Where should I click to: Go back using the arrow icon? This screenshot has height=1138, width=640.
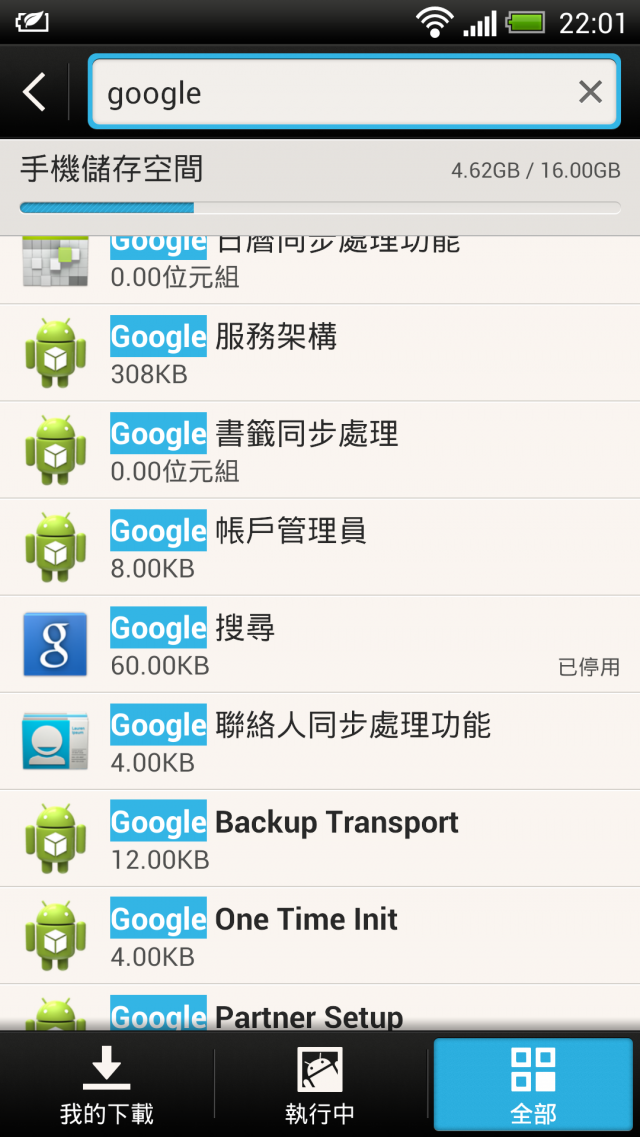pos(33,92)
